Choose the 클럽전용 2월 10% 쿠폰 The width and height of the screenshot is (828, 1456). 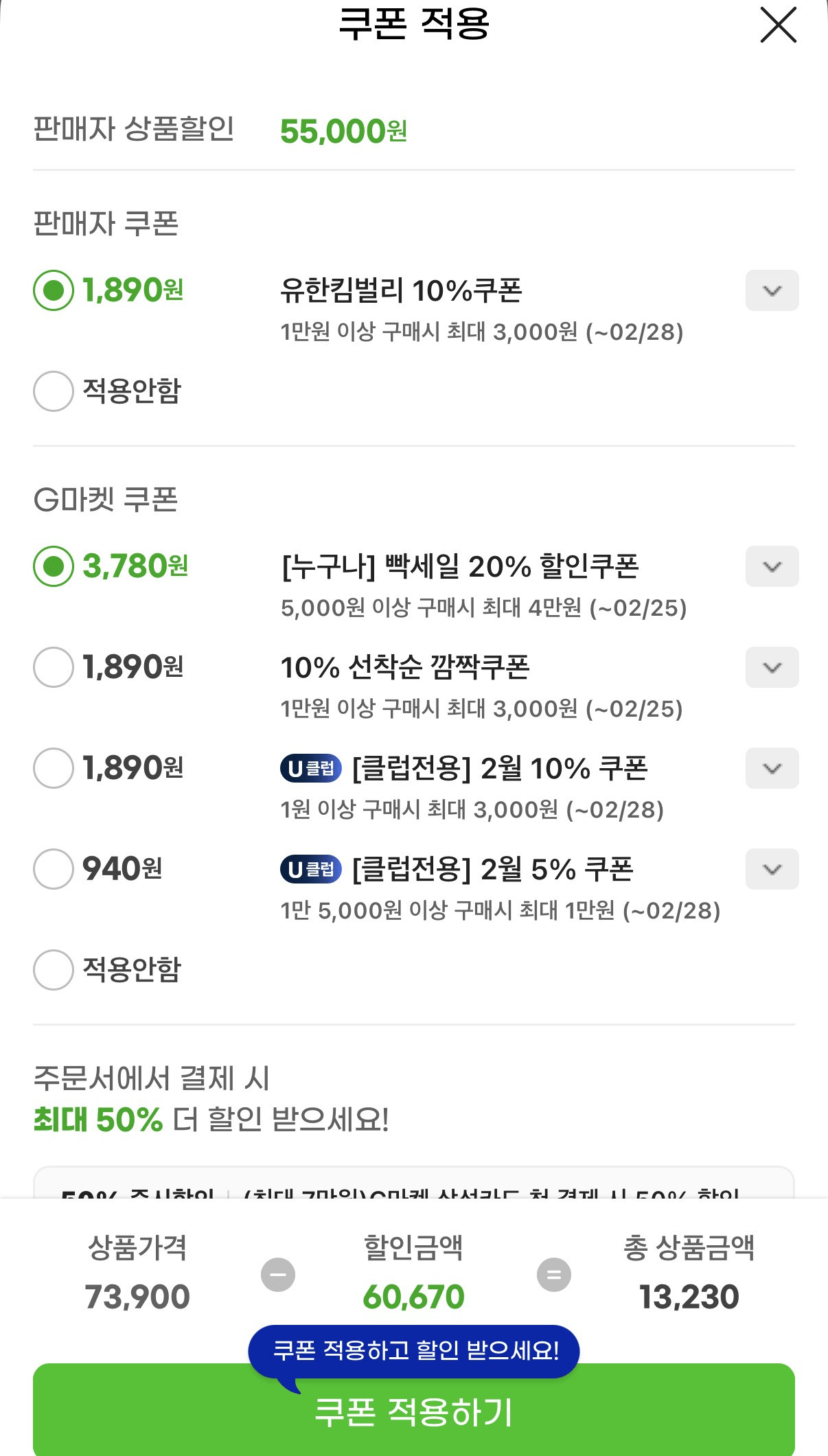click(x=53, y=768)
